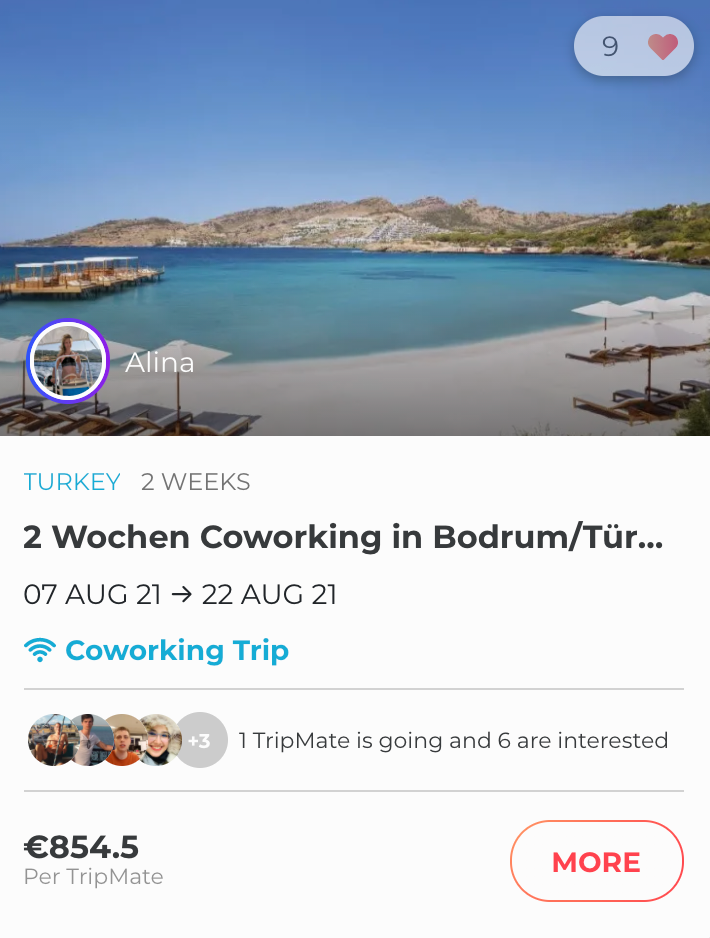
Task: View interested TripMates avatars
Action: [x=127, y=740]
